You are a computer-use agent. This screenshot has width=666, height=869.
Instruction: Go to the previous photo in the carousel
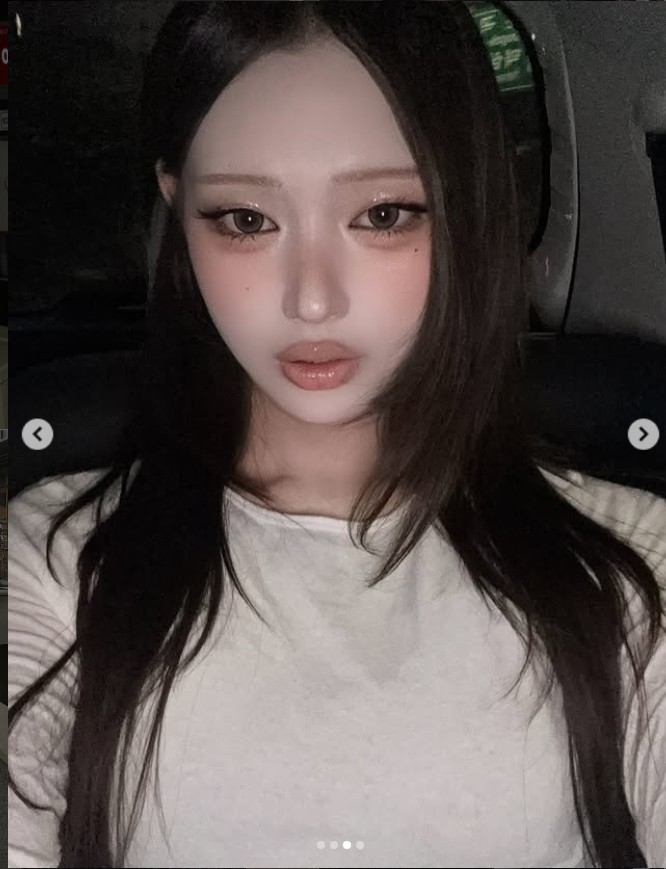tap(38, 434)
